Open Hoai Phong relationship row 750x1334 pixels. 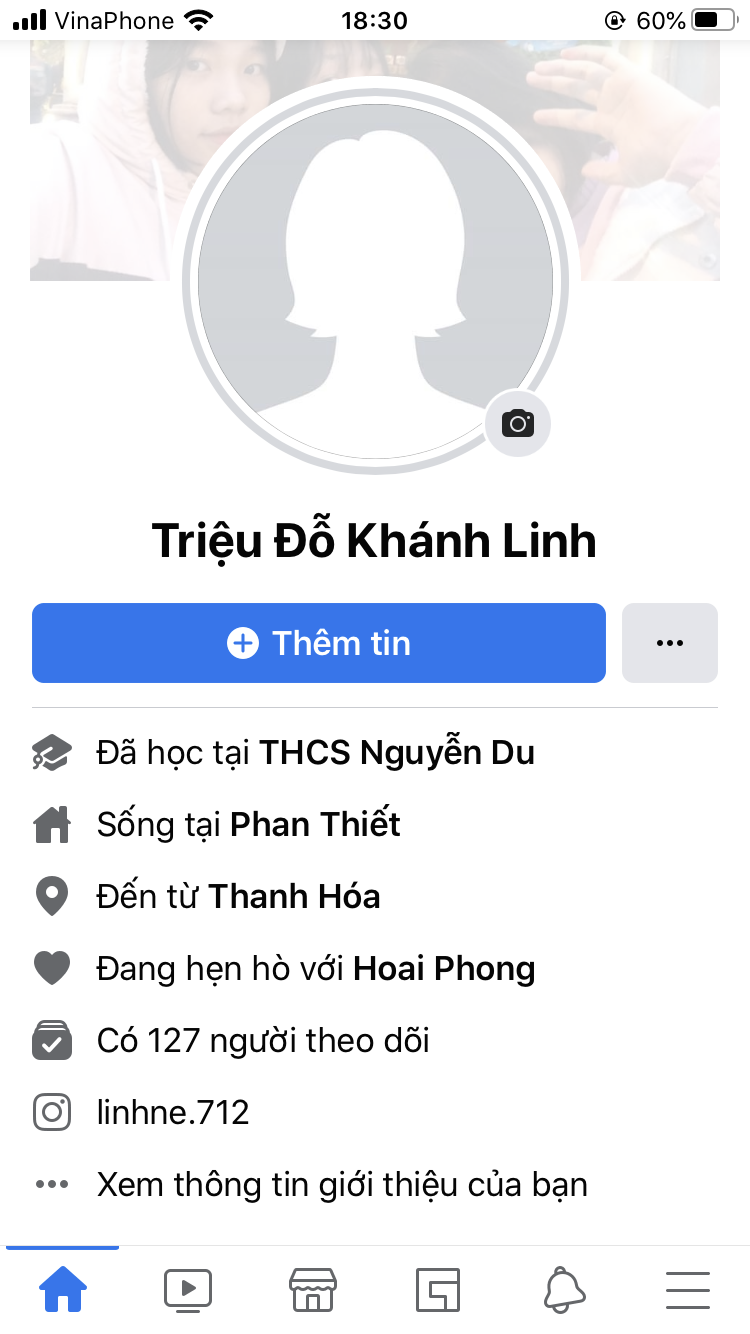tap(375, 968)
